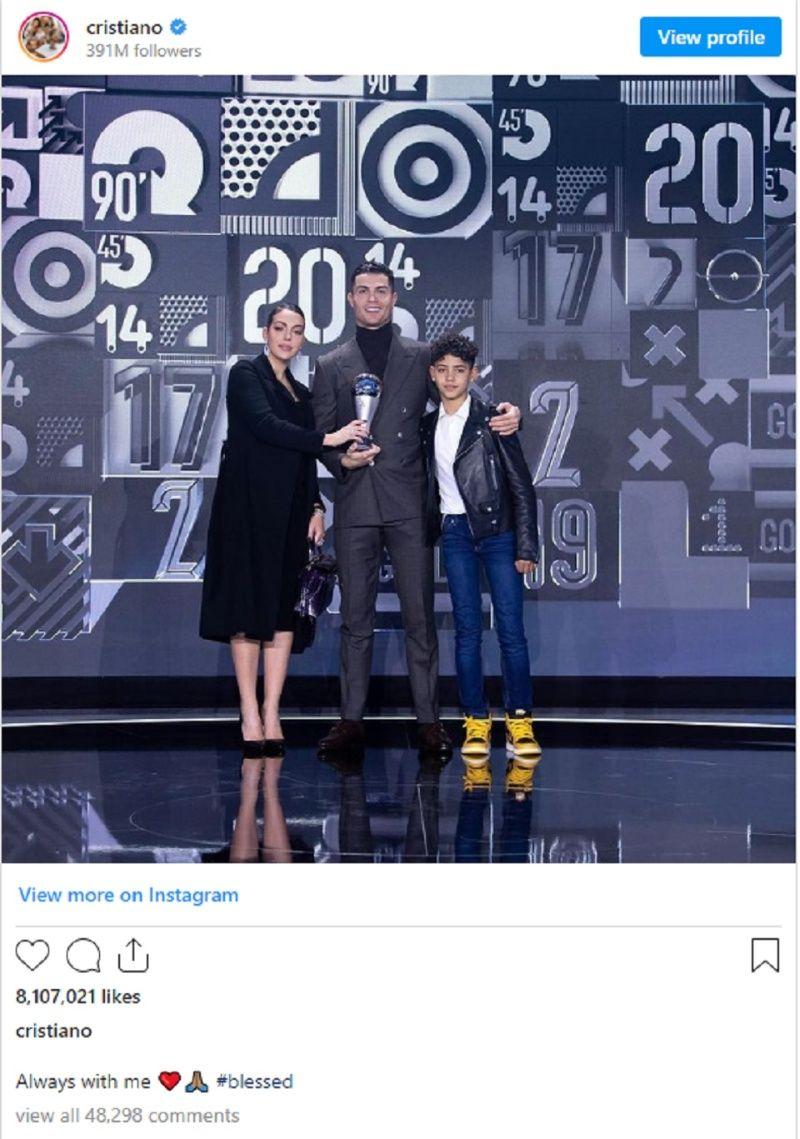Open the cristiano profile avatar
This screenshot has height=1139, width=800.
(x=43, y=37)
